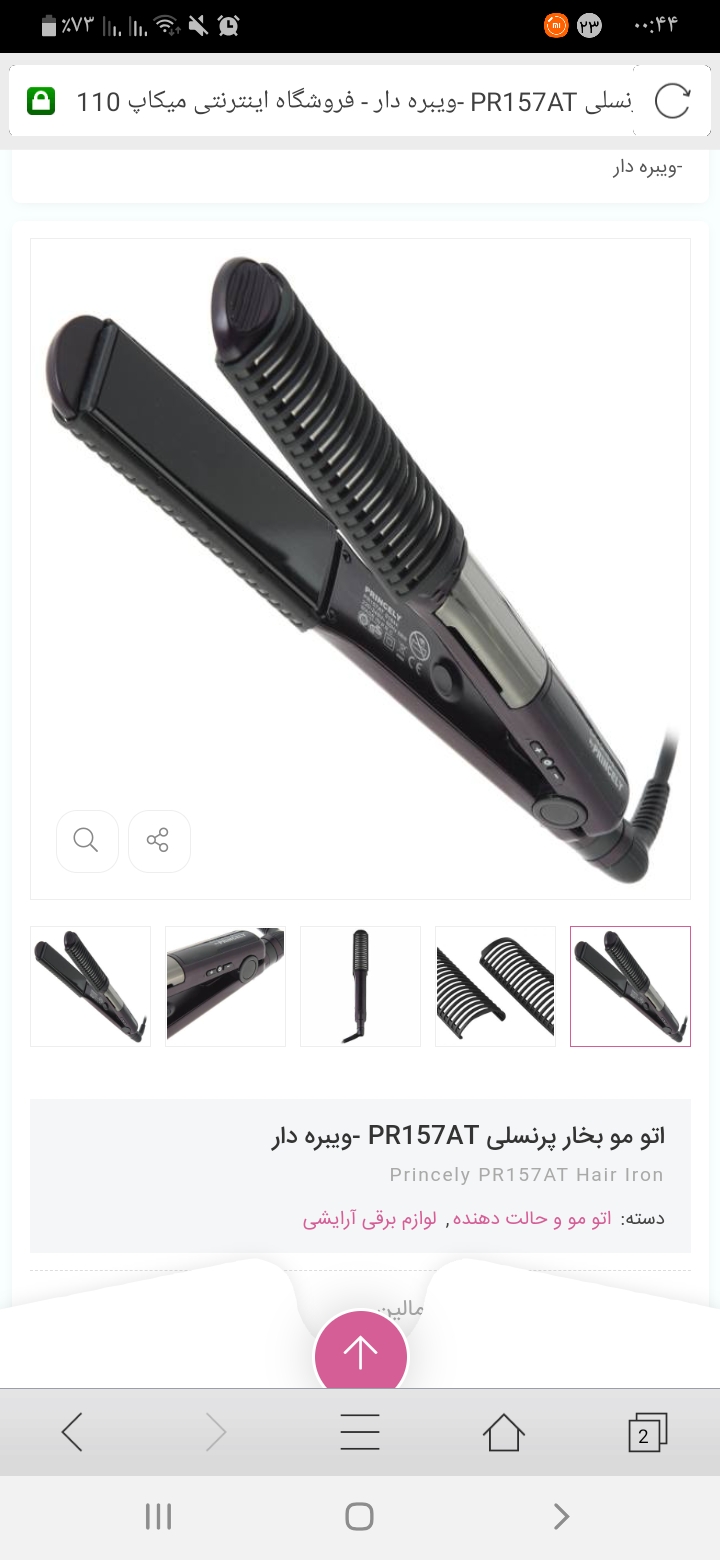
Task: View the close-up buttons thumbnail
Action: point(225,986)
